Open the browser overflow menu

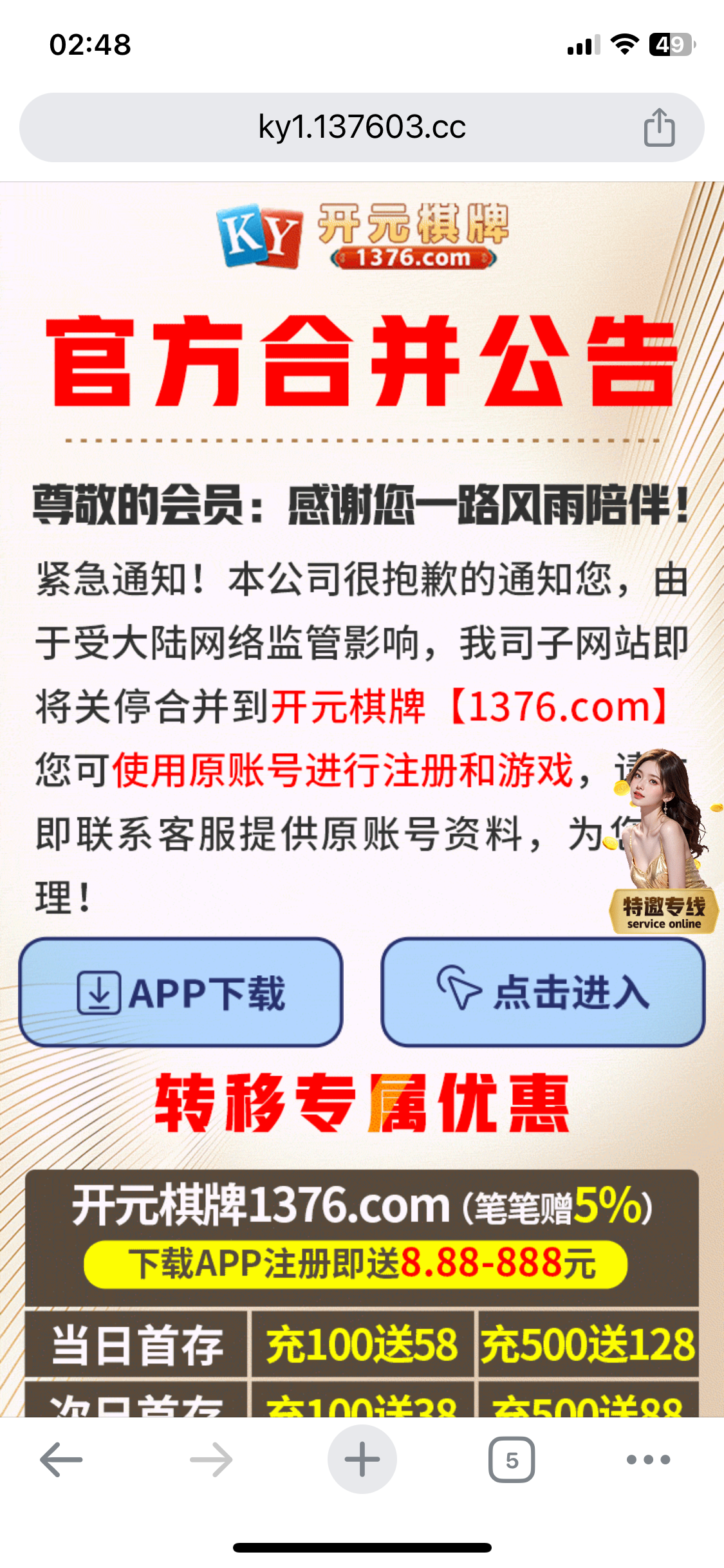(x=648, y=1460)
